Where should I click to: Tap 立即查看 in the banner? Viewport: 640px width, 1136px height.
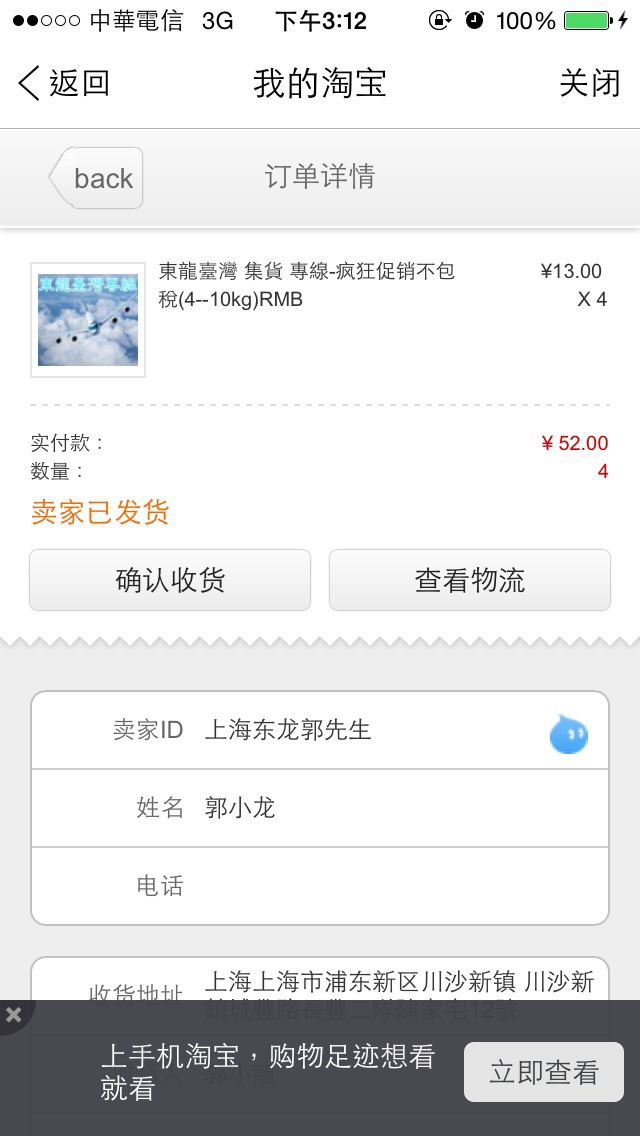(543, 1072)
